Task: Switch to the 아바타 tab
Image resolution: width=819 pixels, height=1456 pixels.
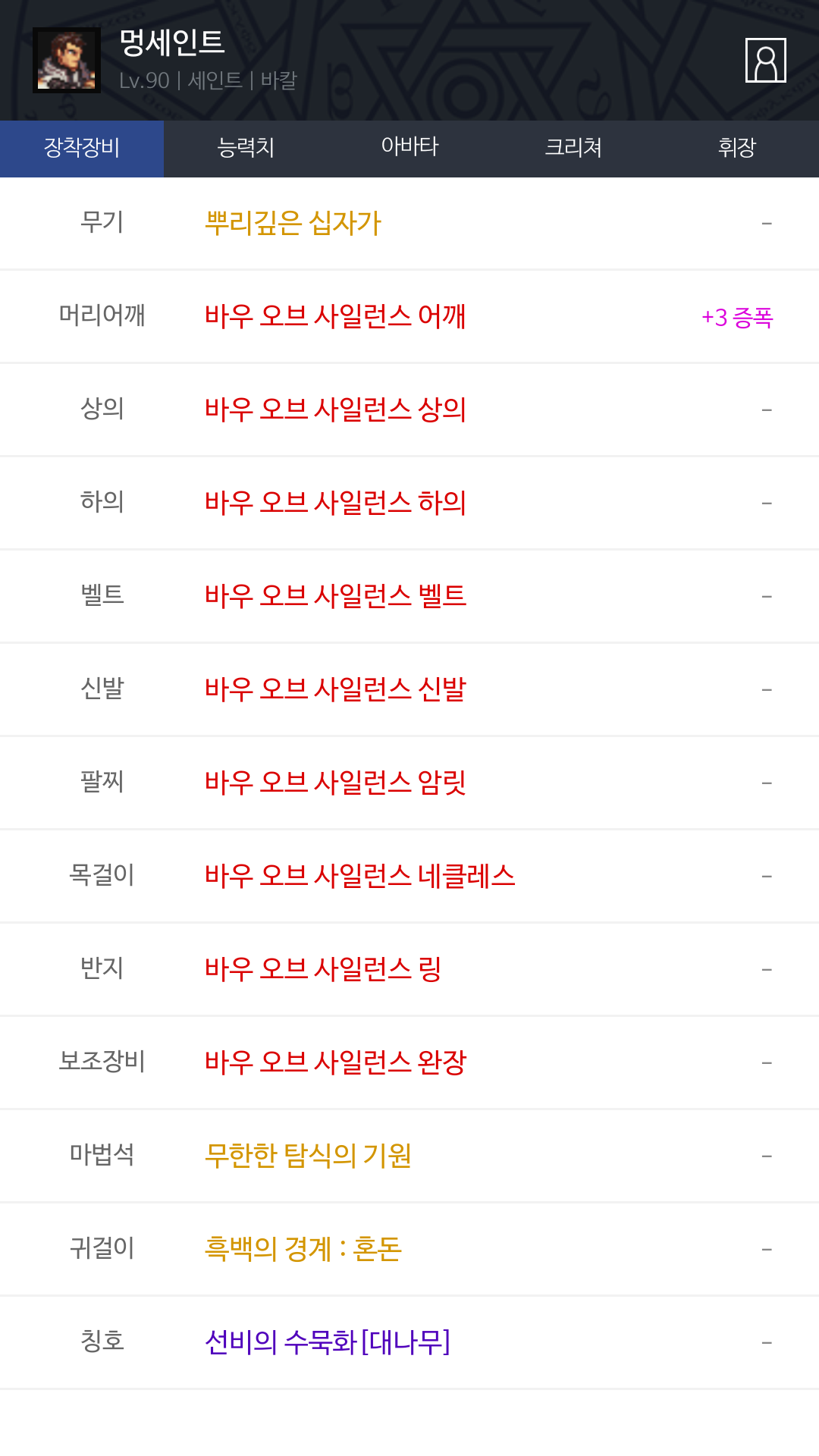Action: pyautogui.click(x=409, y=149)
